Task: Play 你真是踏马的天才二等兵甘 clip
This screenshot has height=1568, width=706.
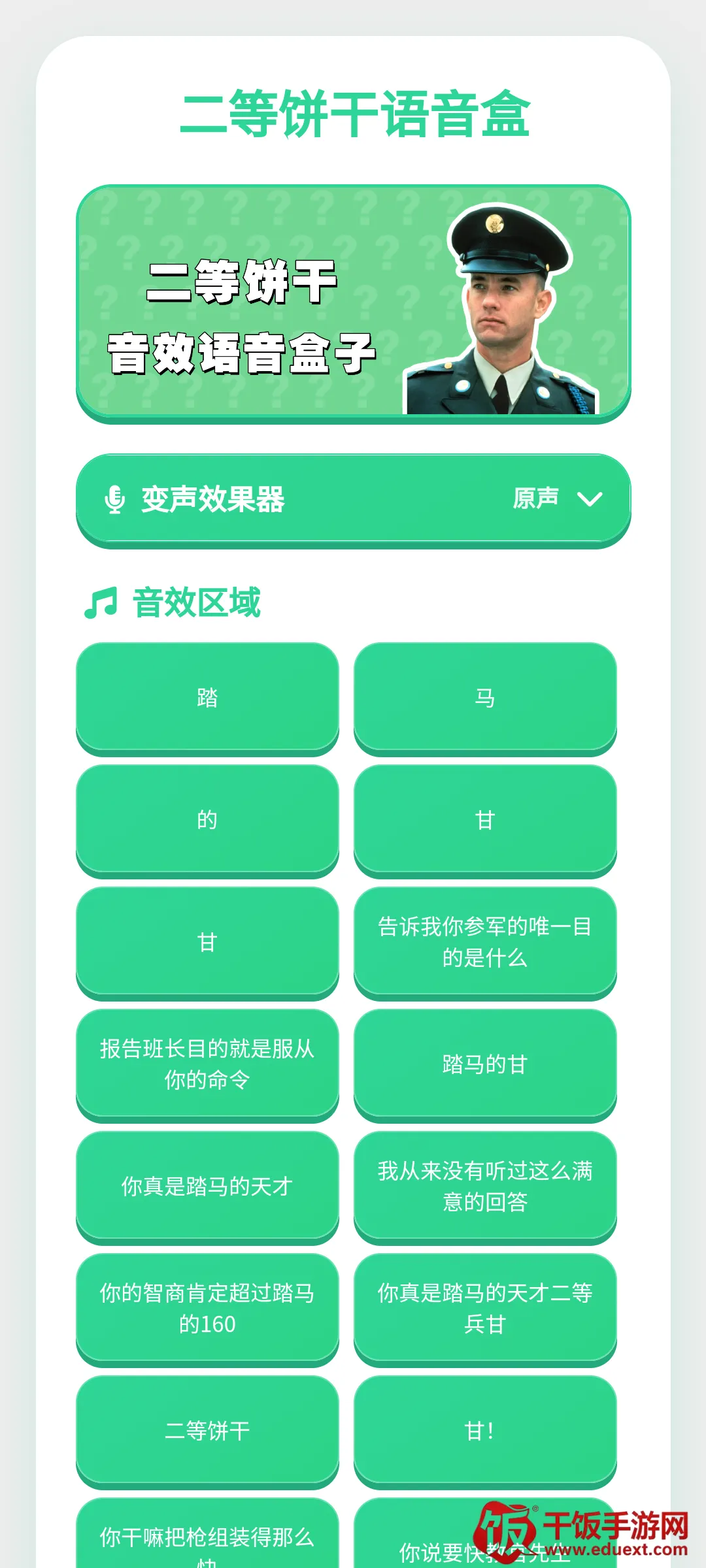Action: coord(485,1309)
